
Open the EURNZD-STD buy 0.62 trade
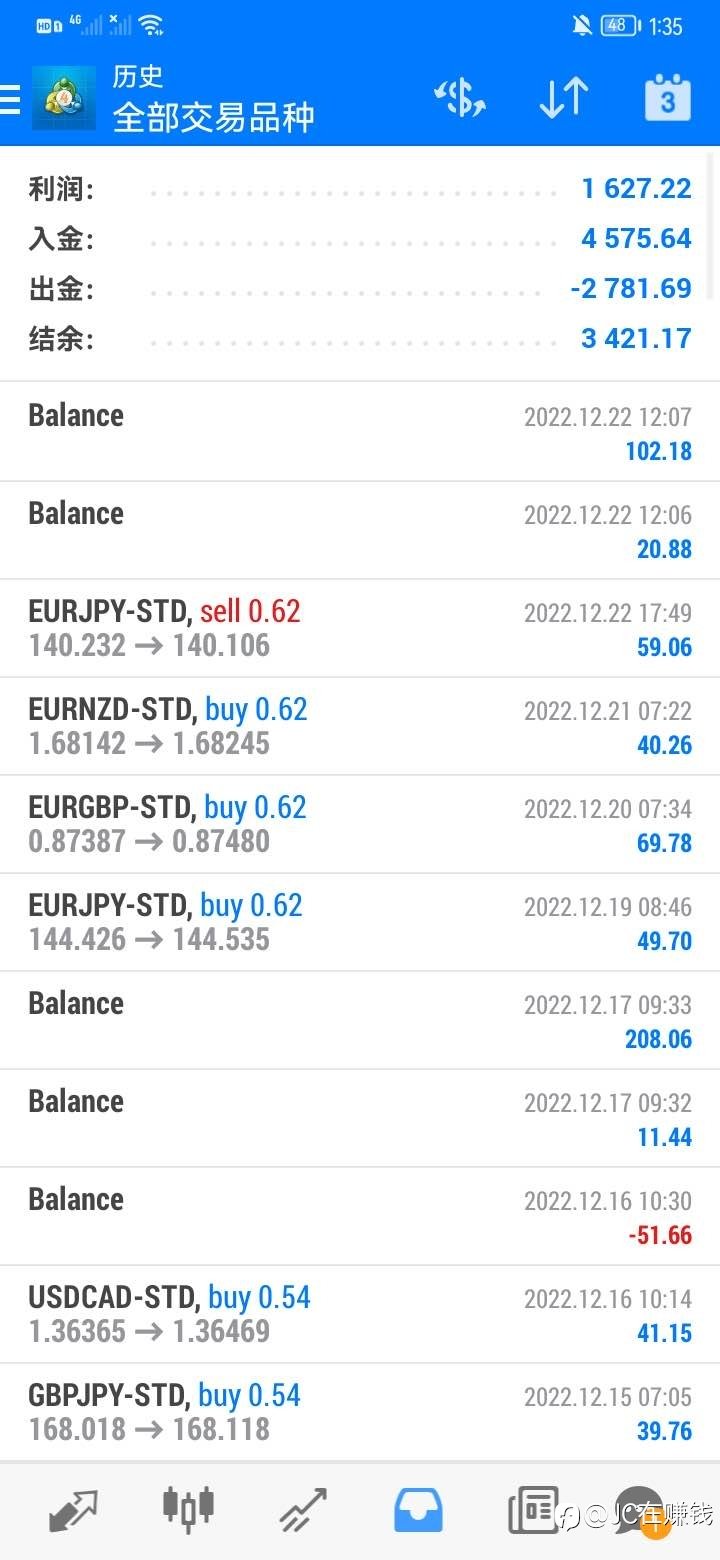click(360, 726)
